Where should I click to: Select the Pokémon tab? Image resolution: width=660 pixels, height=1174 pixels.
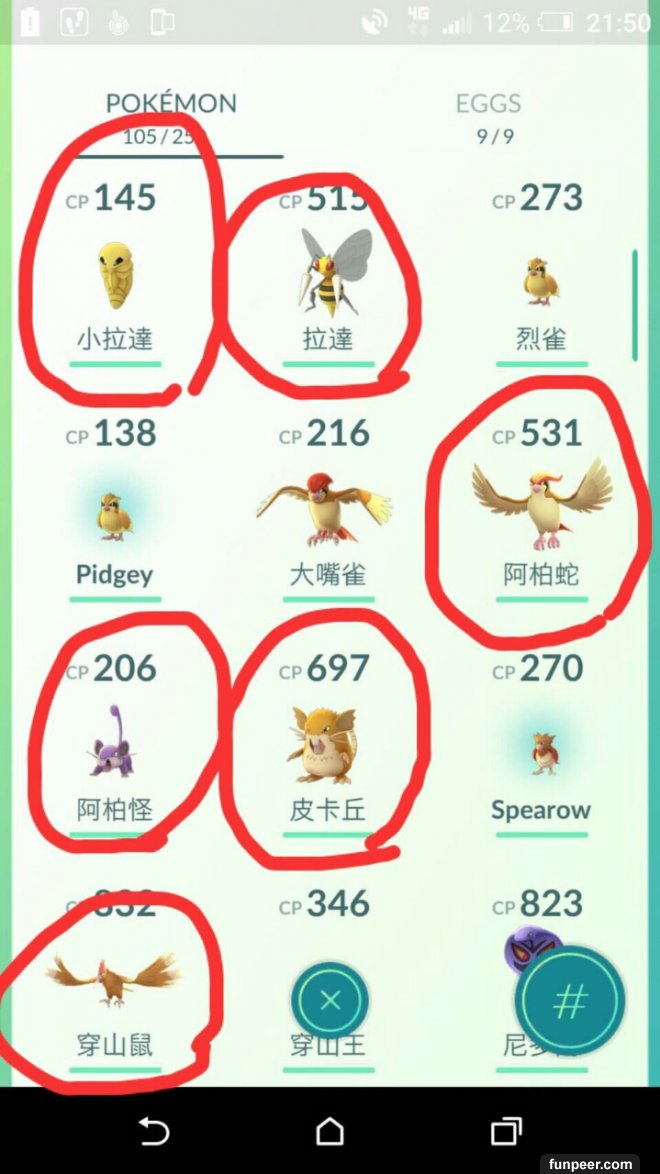pyautogui.click(x=171, y=116)
